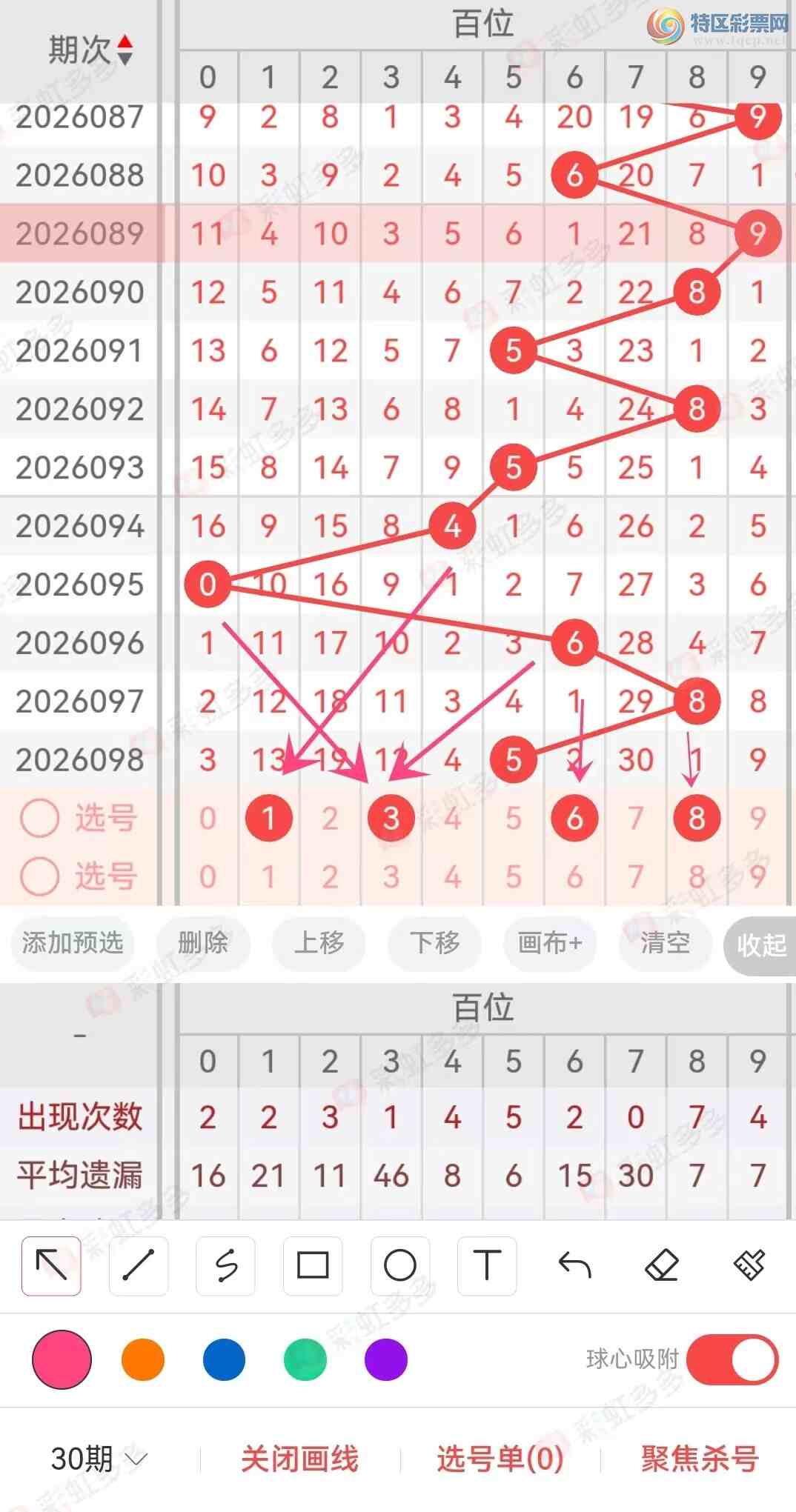Select the circle shape tool
Screen dimensions: 796x1512
(400, 1265)
